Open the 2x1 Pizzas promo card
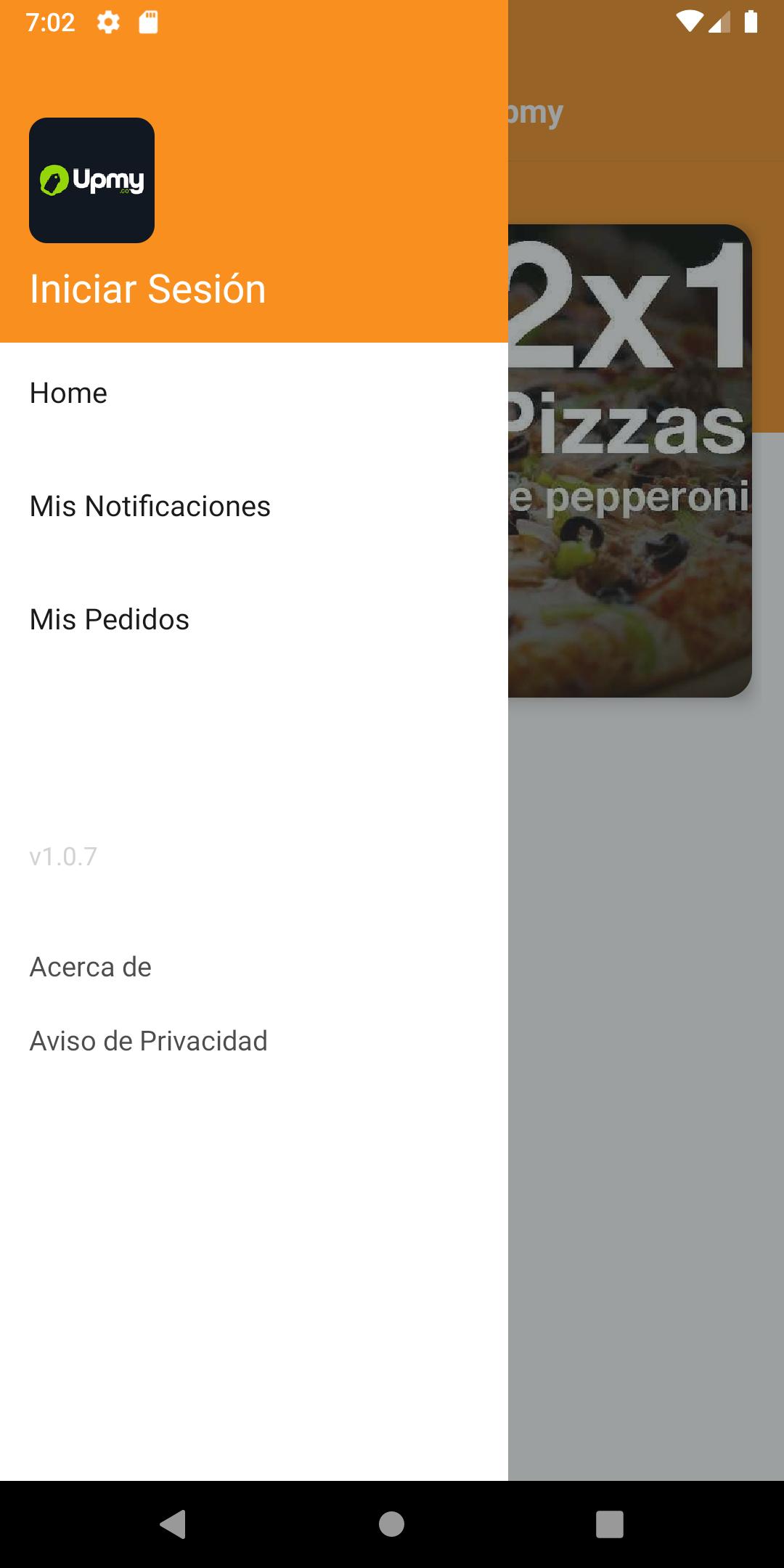The image size is (784, 1568). coord(630,462)
